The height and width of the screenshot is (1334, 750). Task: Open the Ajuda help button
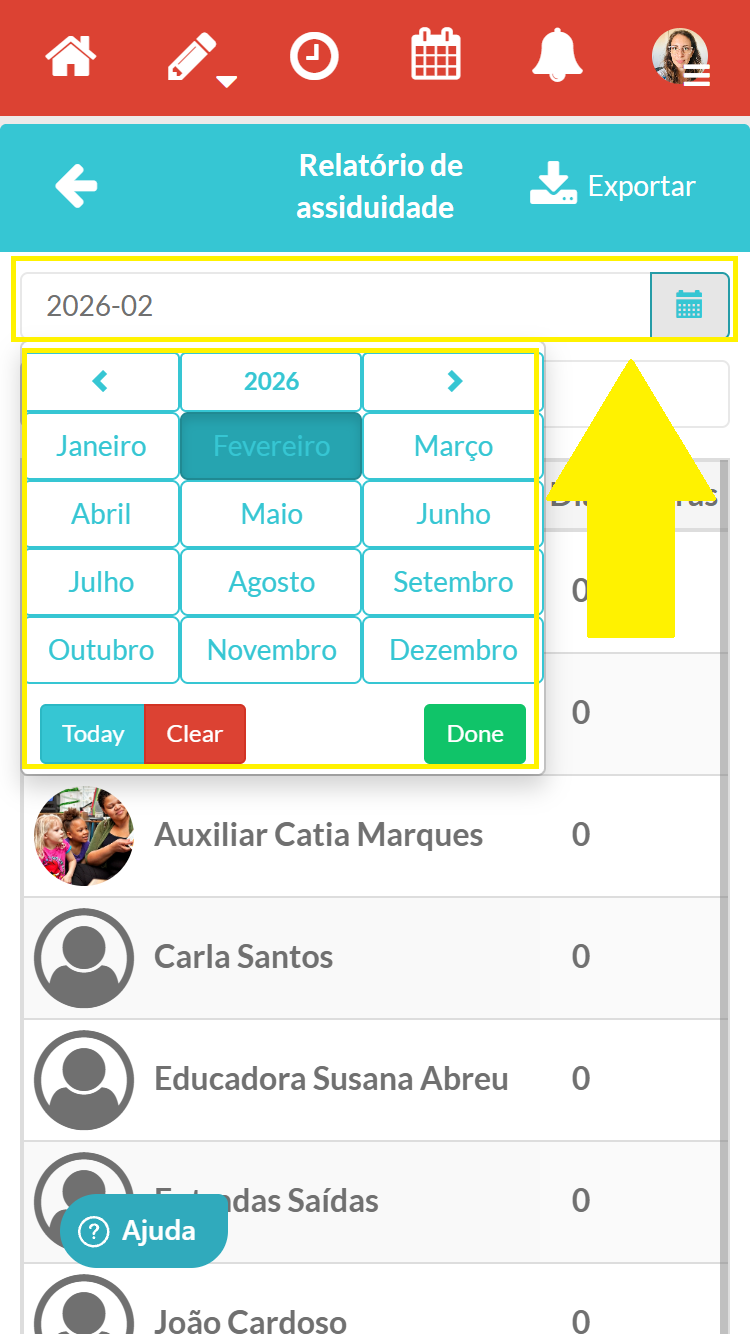tap(143, 1231)
